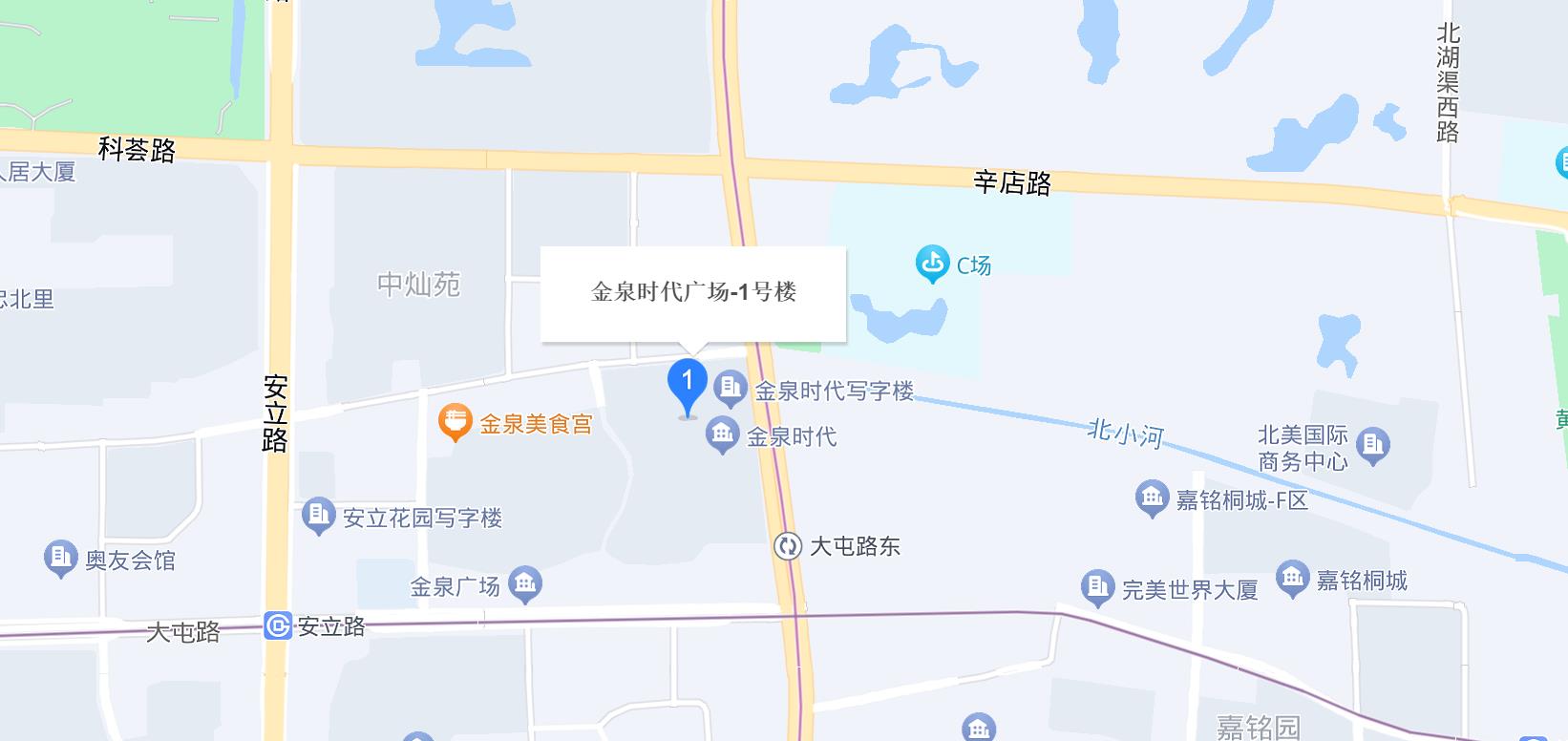Select the 嘉铭桐城-F区 place marker
1568x741 pixels.
click(x=1152, y=498)
